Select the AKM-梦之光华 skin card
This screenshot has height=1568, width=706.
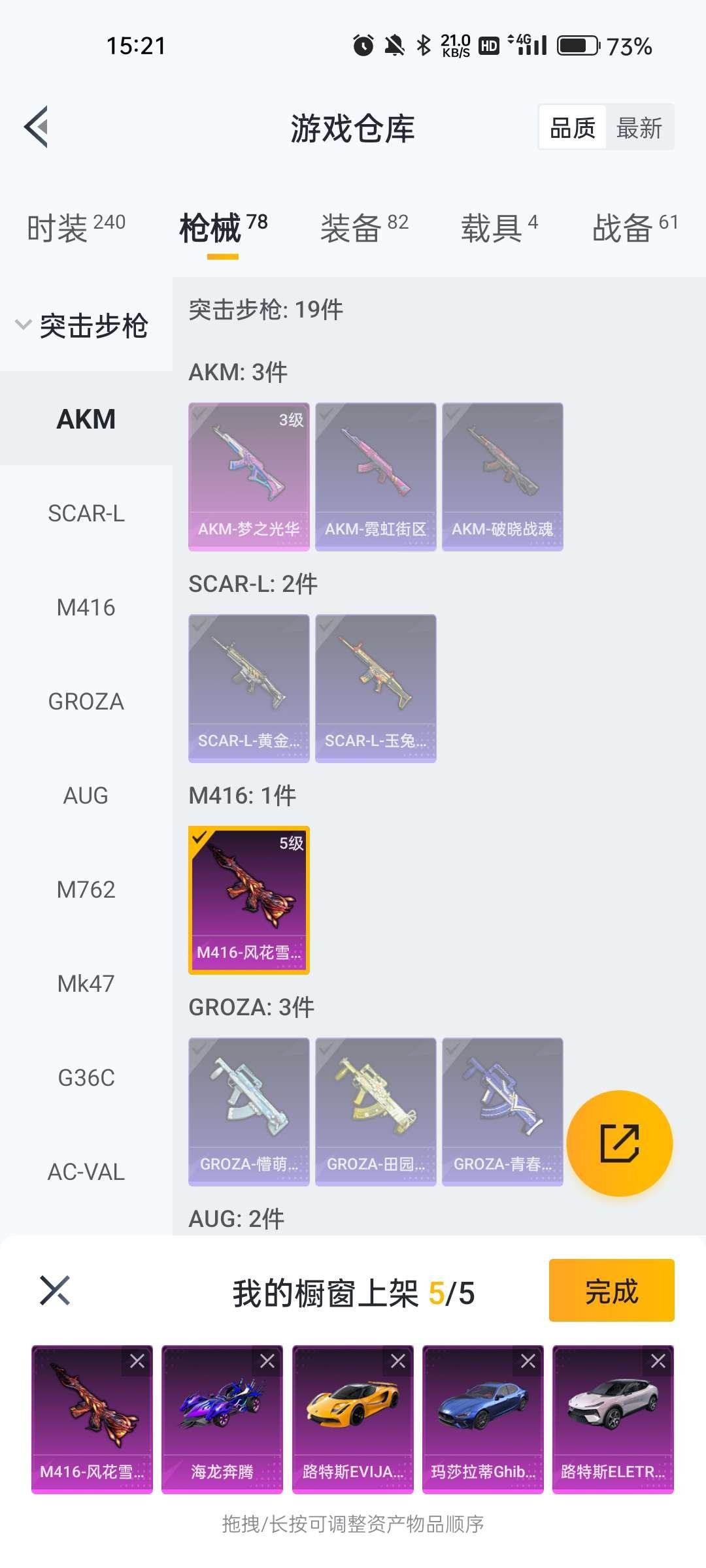248,476
